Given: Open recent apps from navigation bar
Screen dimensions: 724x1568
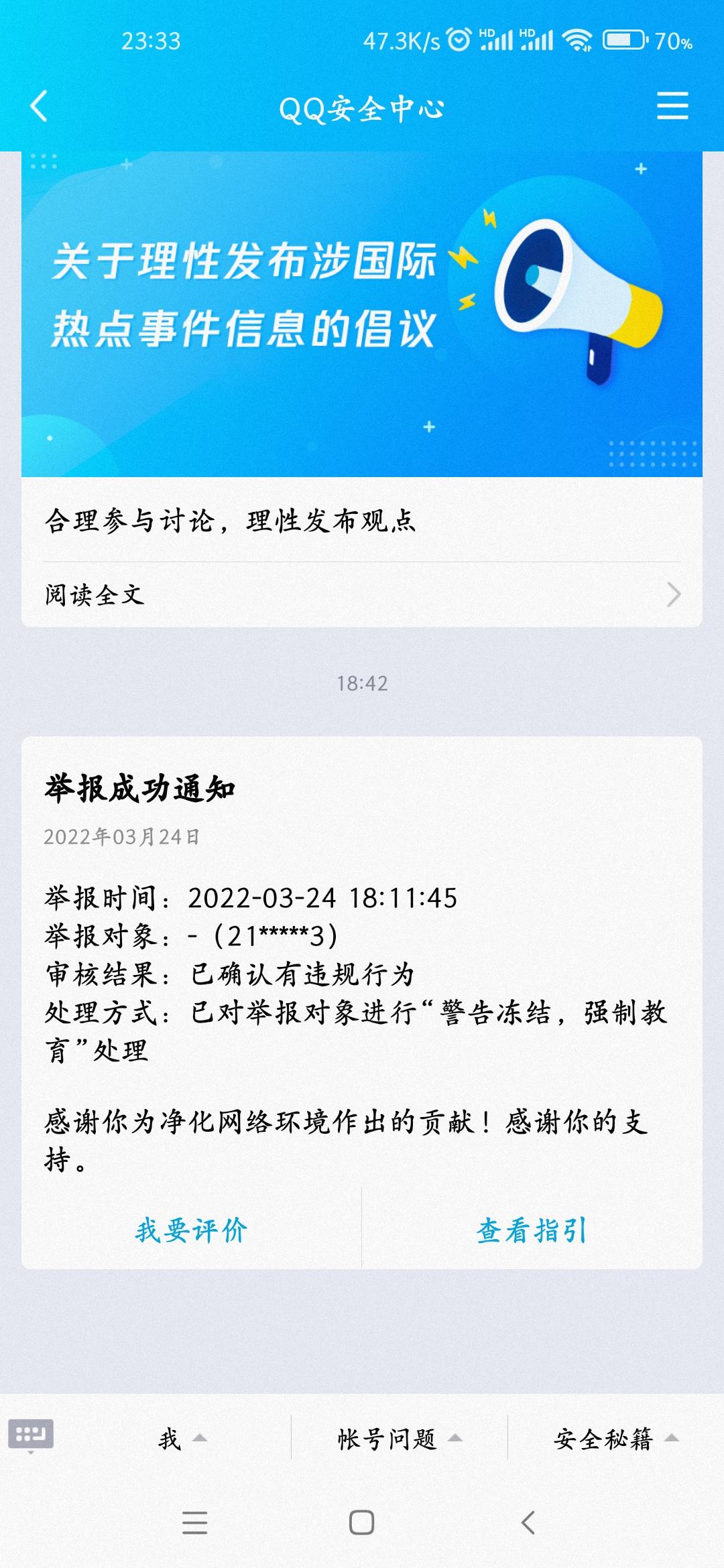Looking at the screenshot, I should pyautogui.click(x=195, y=1522).
